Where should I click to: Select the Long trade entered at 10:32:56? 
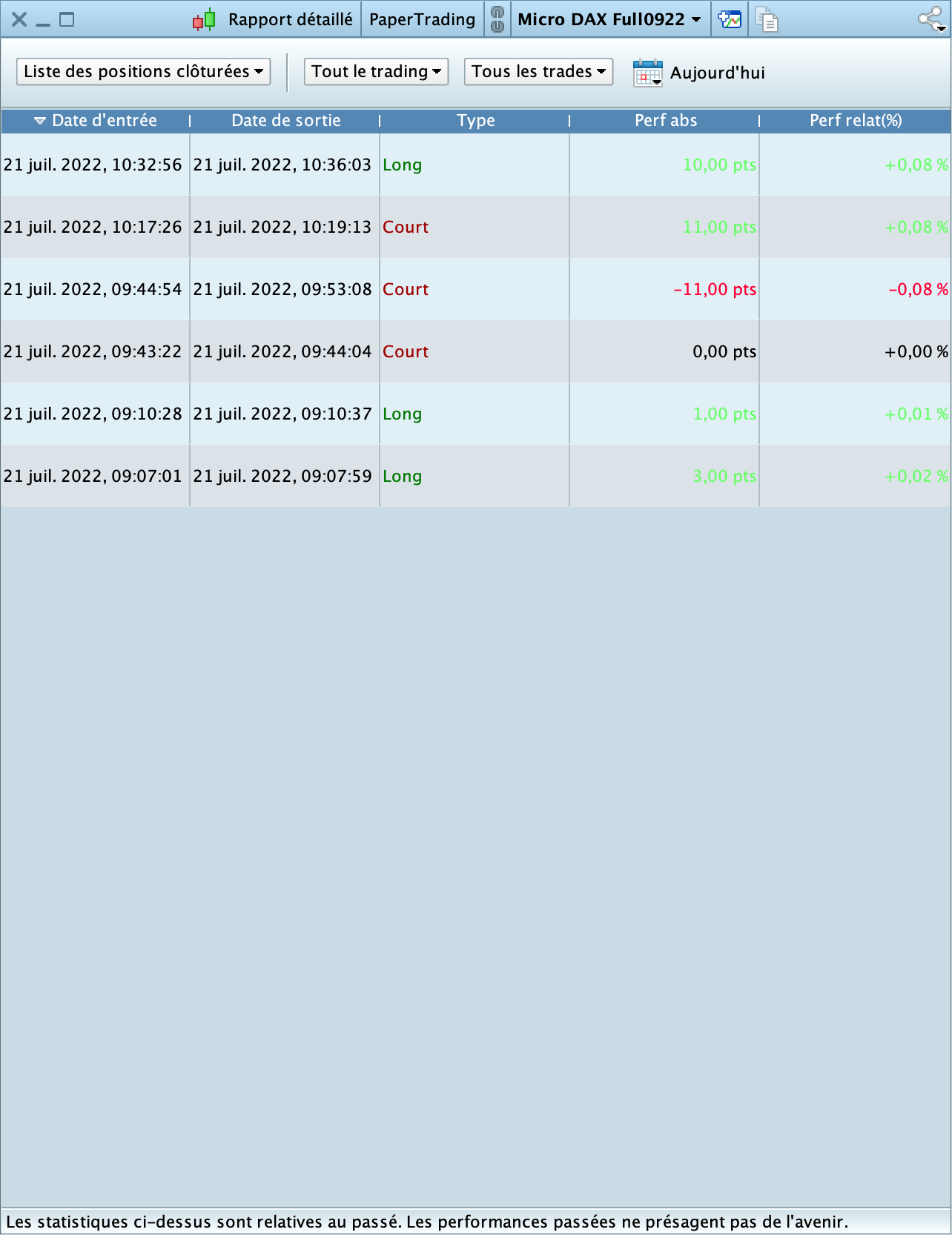[x=475, y=165]
